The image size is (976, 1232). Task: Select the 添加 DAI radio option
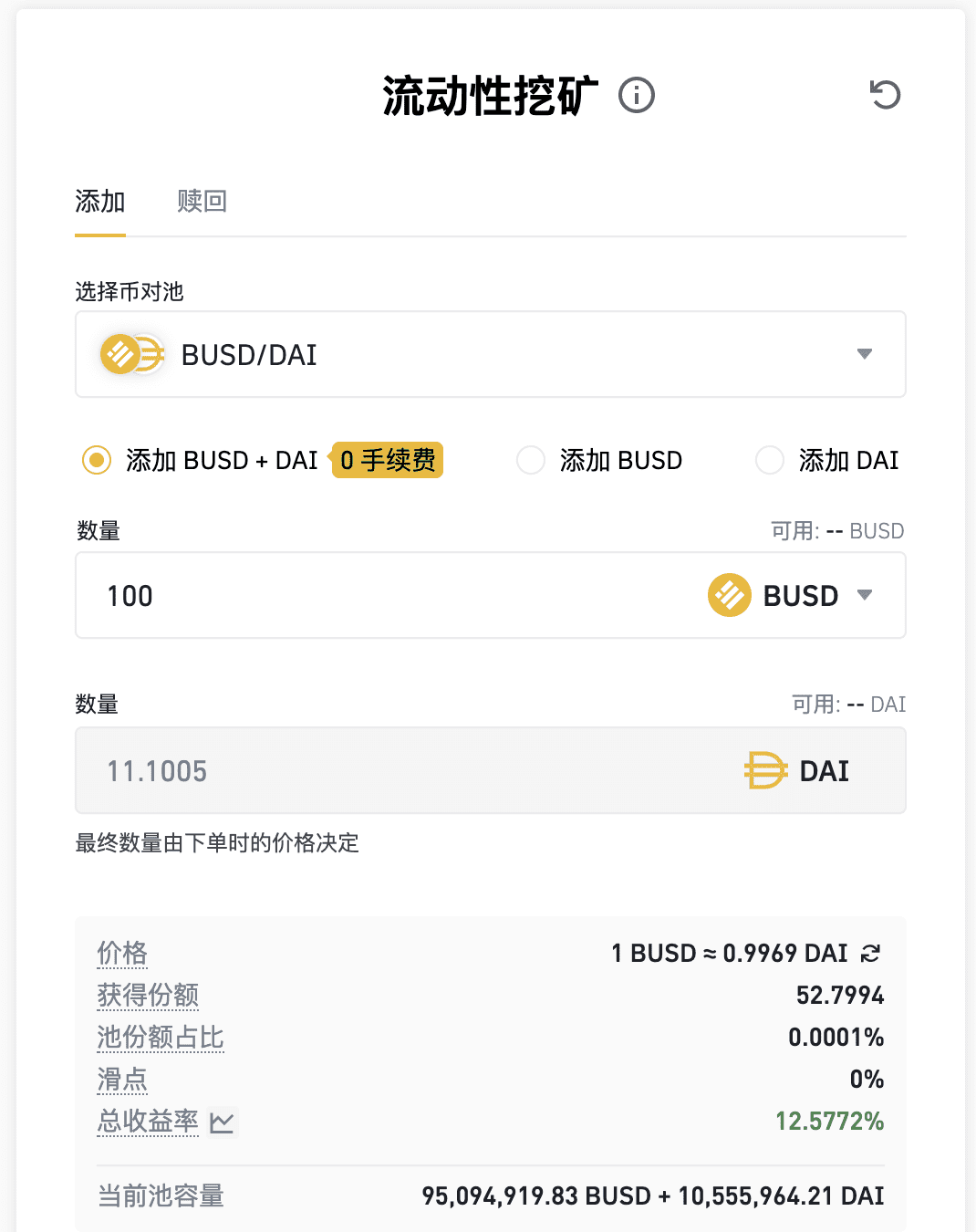pos(770,460)
